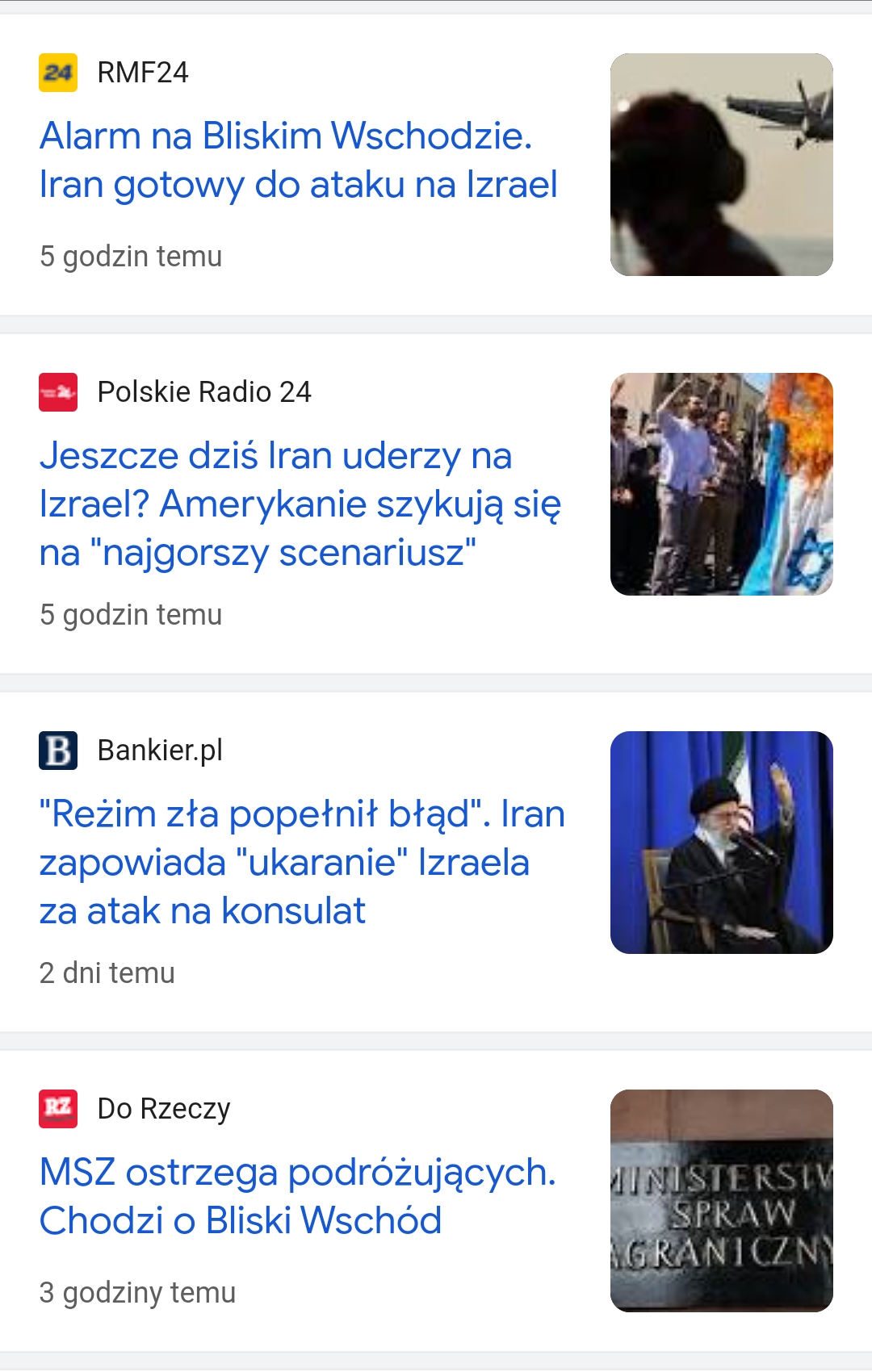The image size is (872, 1372).
Task: Tap the ministry plaque thumbnail from Do Rzeczy
Action: (721, 1201)
